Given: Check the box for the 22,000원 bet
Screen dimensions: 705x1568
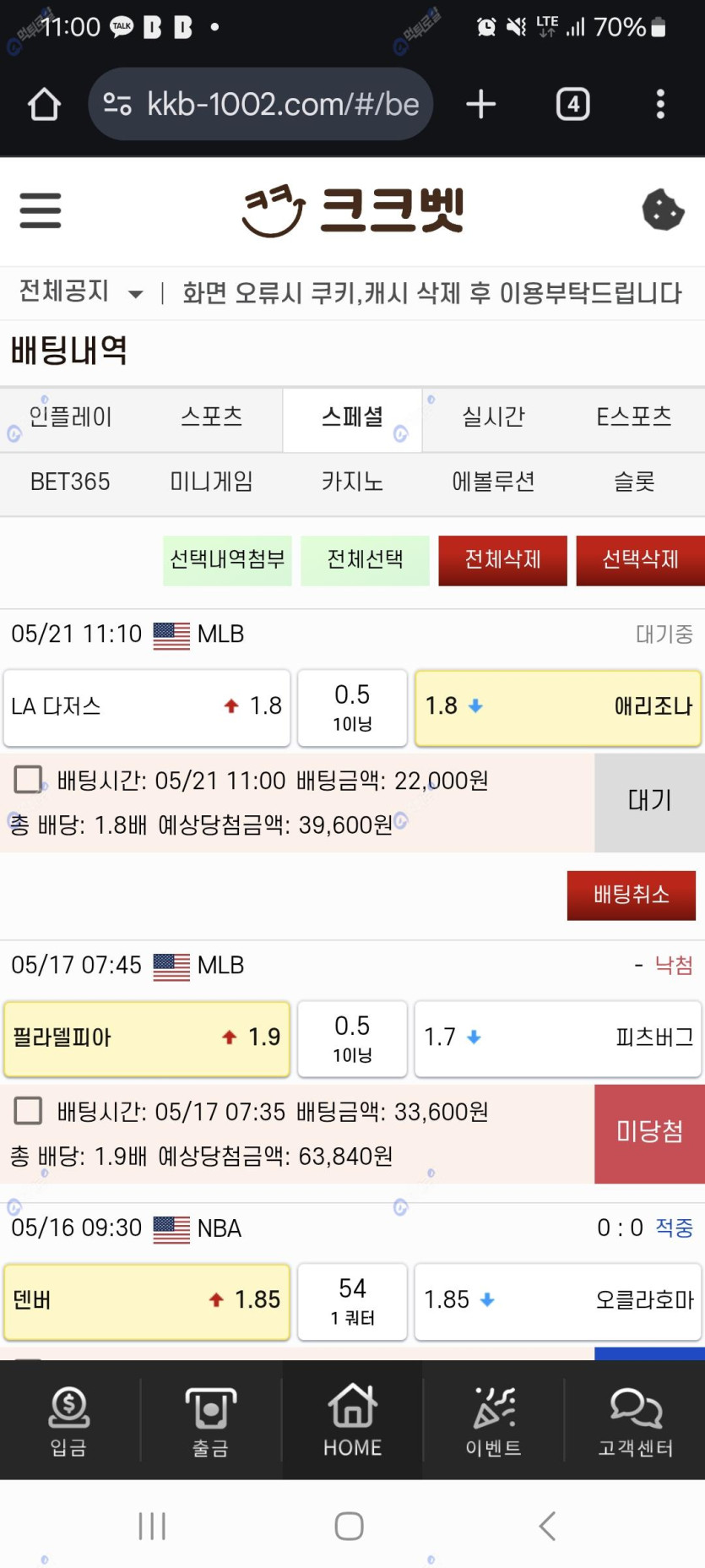Looking at the screenshot, I should point(29,780).
